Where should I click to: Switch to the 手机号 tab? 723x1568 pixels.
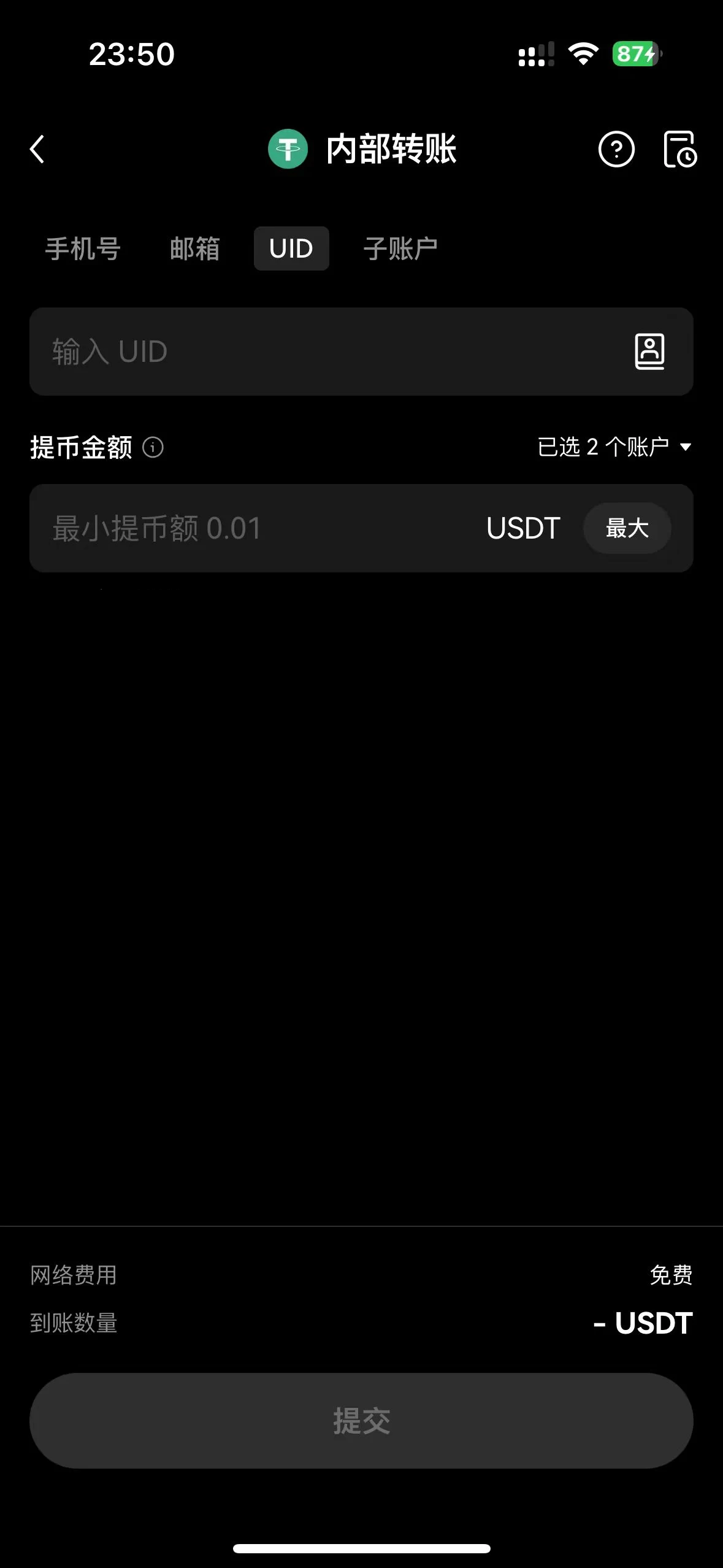click(x=83, y=248)
